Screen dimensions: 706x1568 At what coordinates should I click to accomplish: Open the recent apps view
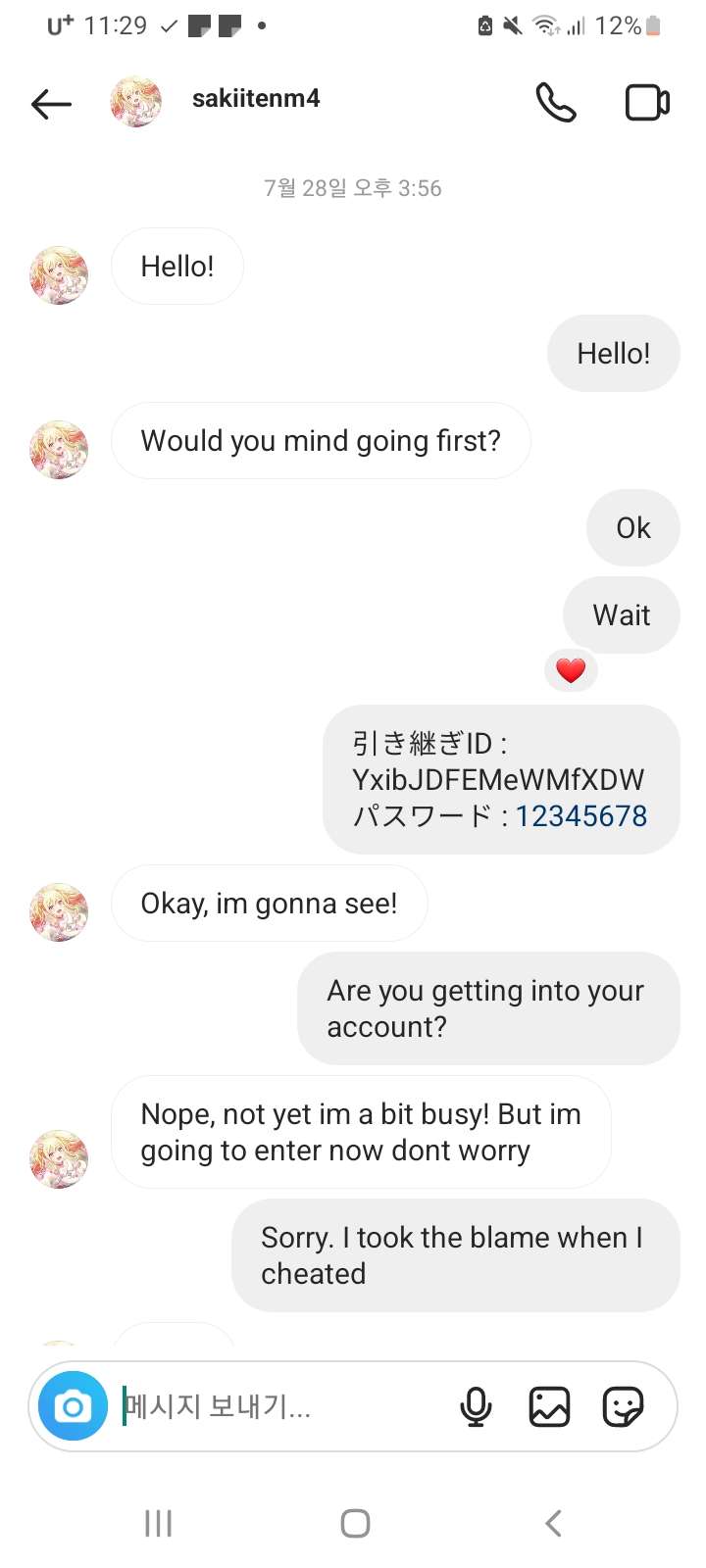pyautogui.click(x=158, y=1523)
